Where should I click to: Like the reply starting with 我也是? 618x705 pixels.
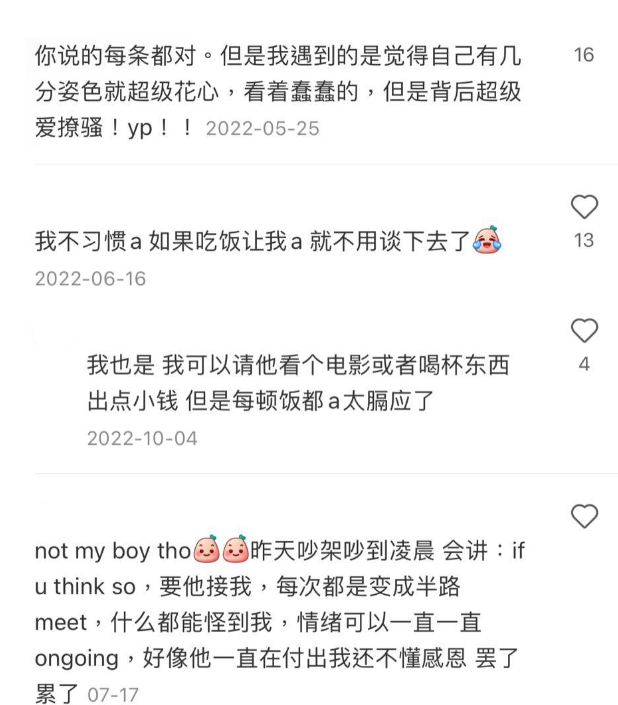coord(584,331)
